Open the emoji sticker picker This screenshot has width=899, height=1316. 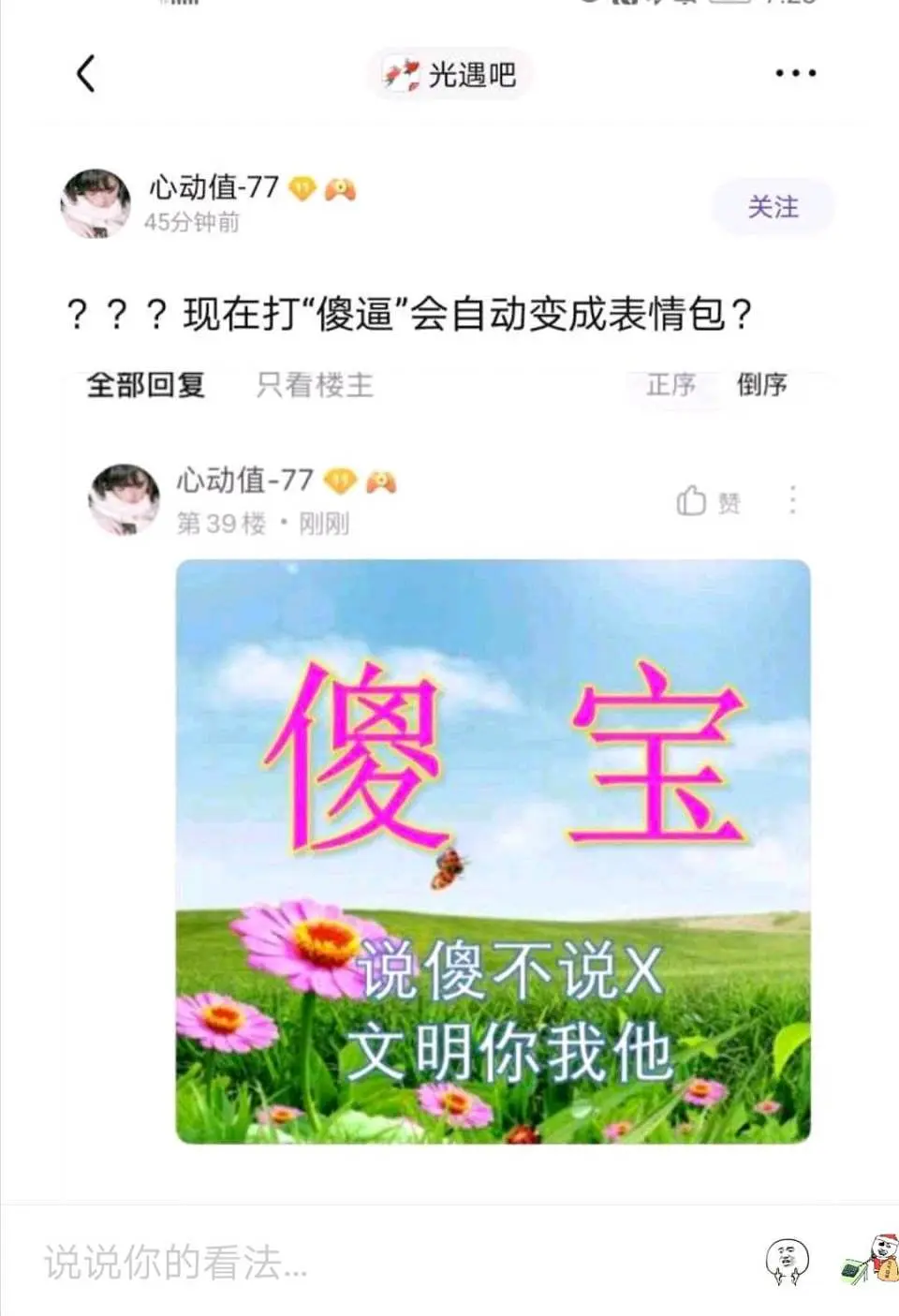[787, 1261]
